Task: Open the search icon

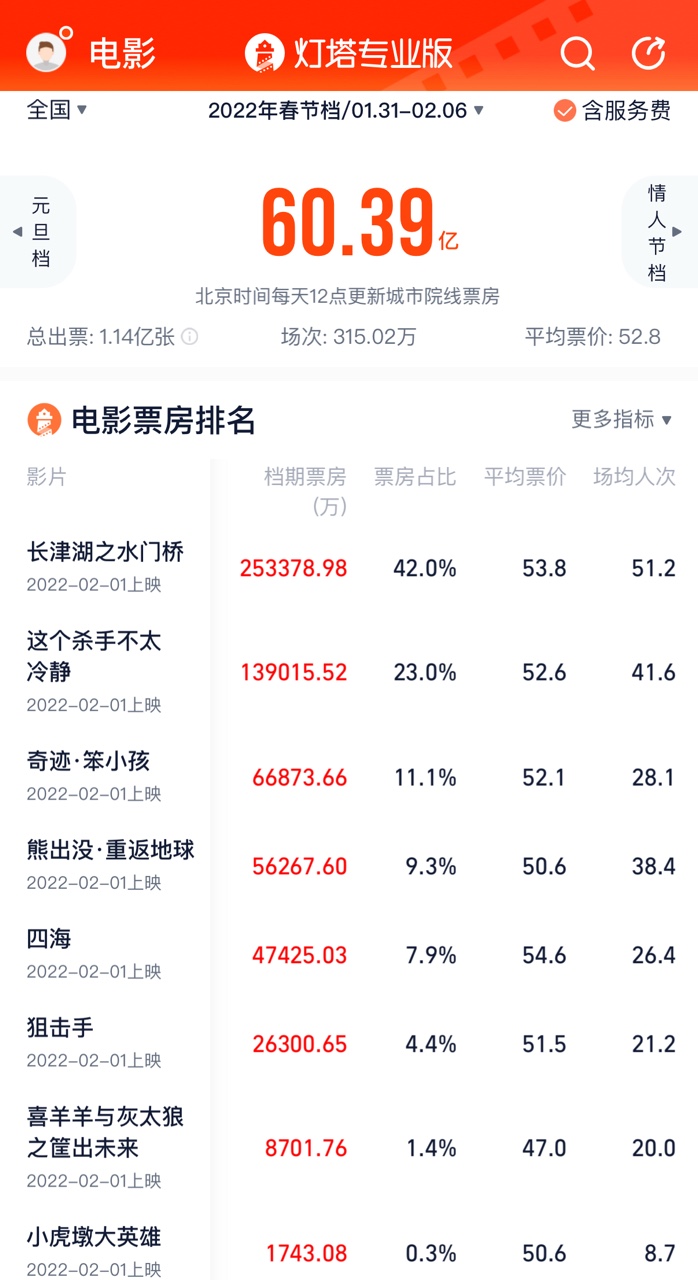Action: coord(577,53)
